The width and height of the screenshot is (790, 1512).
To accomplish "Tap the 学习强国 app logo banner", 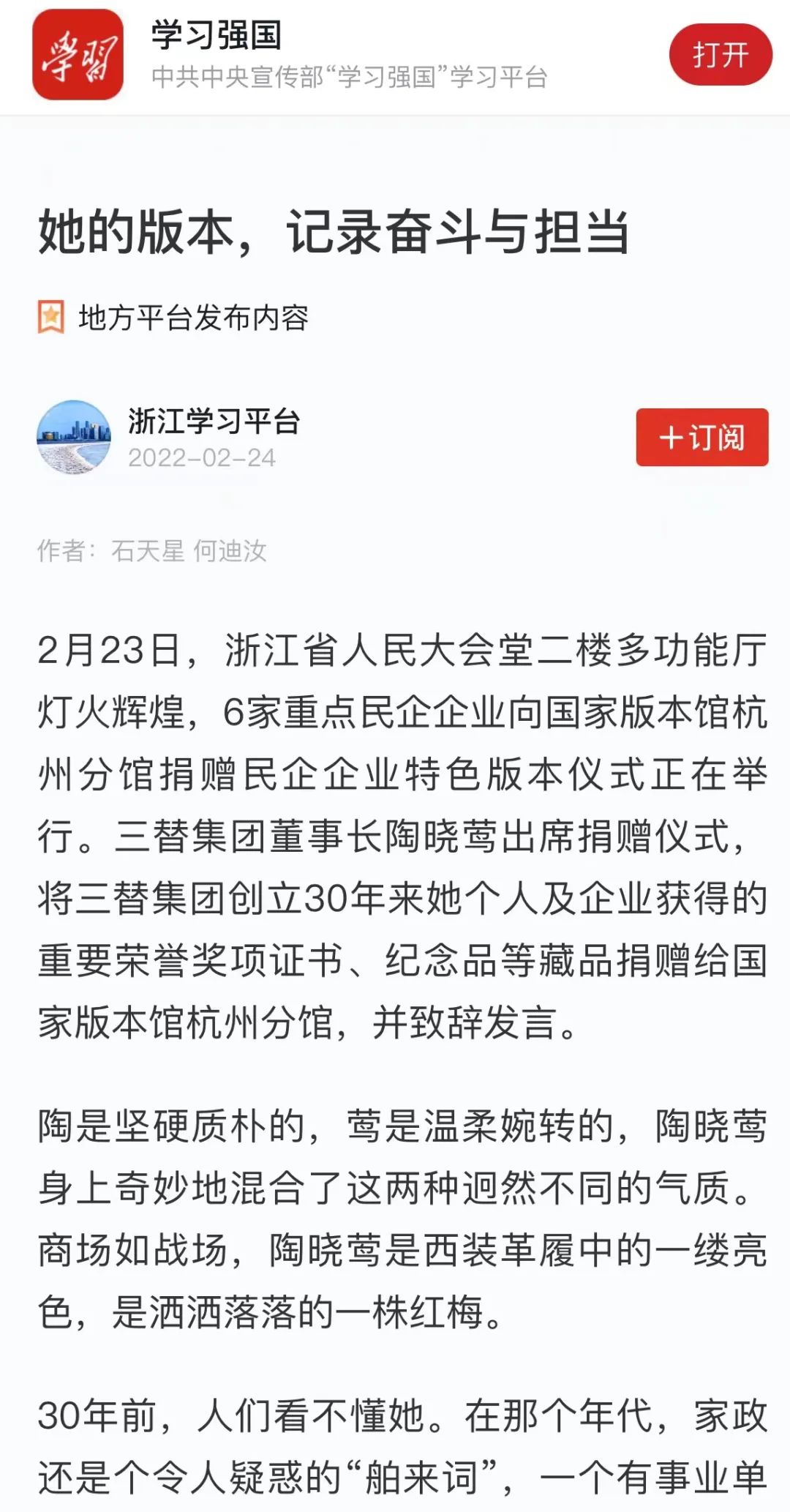I will pos(78,55).
